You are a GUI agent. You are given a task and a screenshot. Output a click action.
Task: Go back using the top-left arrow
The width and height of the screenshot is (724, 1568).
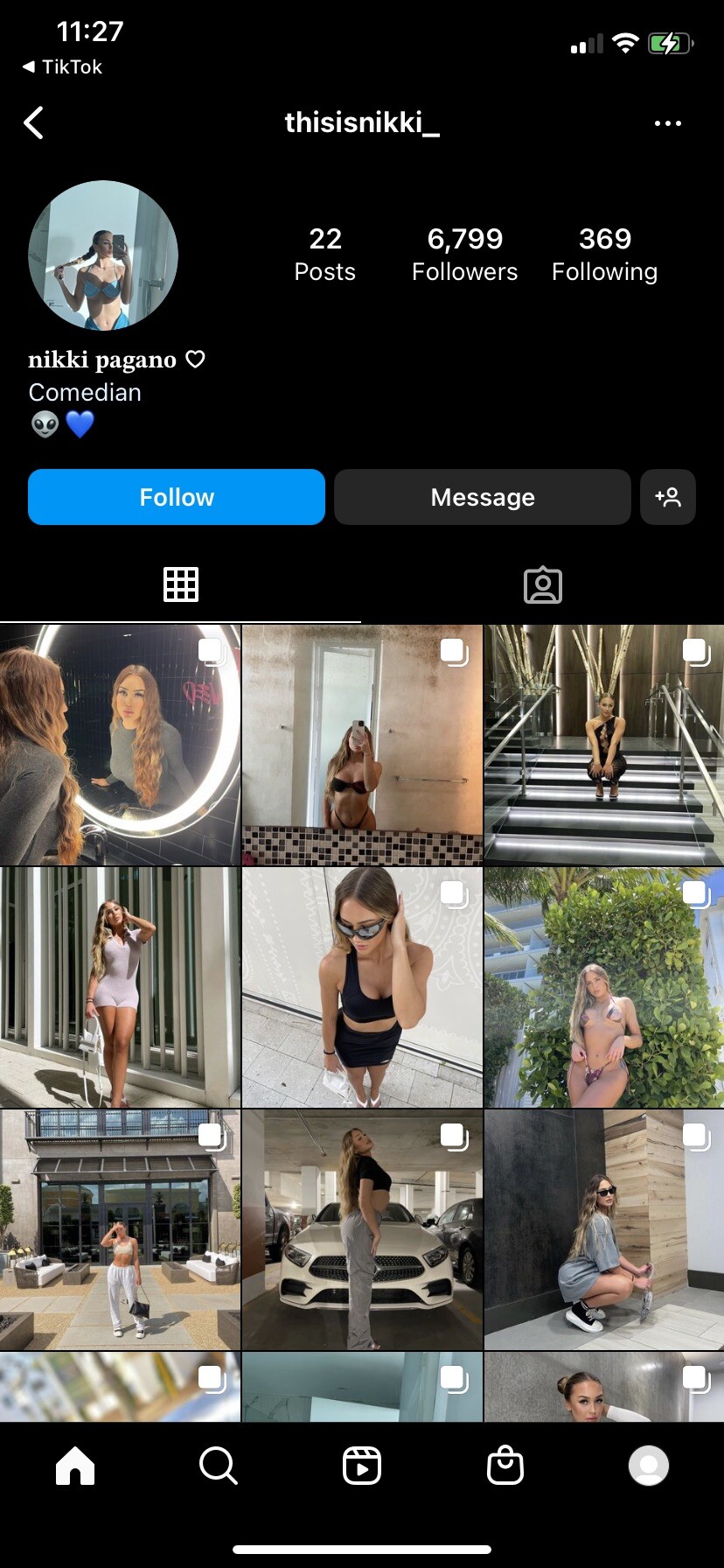pos(33,123)
